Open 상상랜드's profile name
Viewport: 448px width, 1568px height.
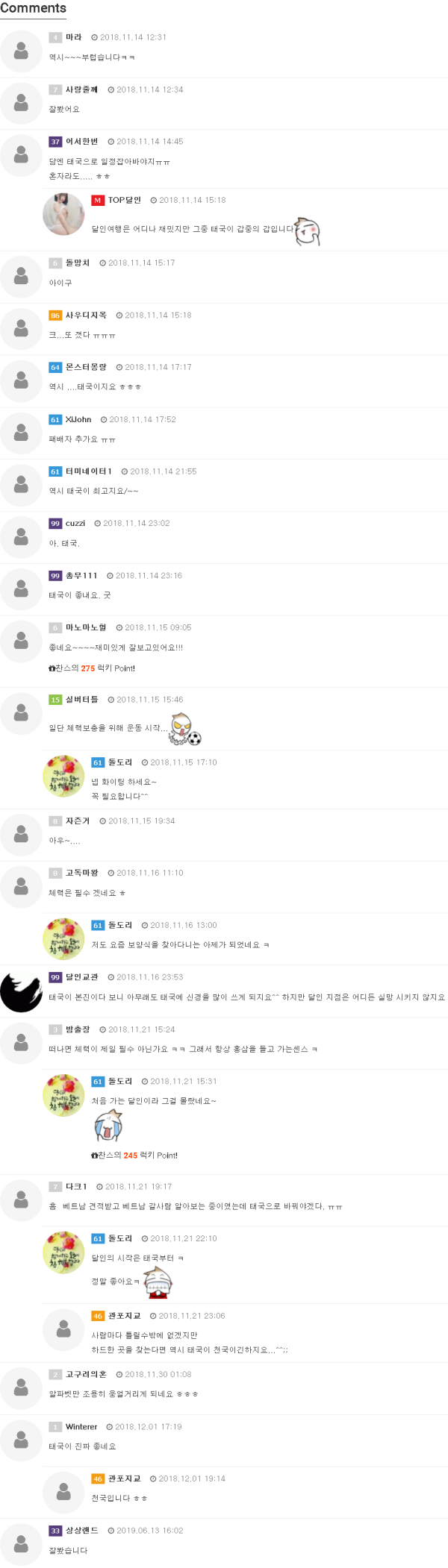click(x=81, y=1531)
